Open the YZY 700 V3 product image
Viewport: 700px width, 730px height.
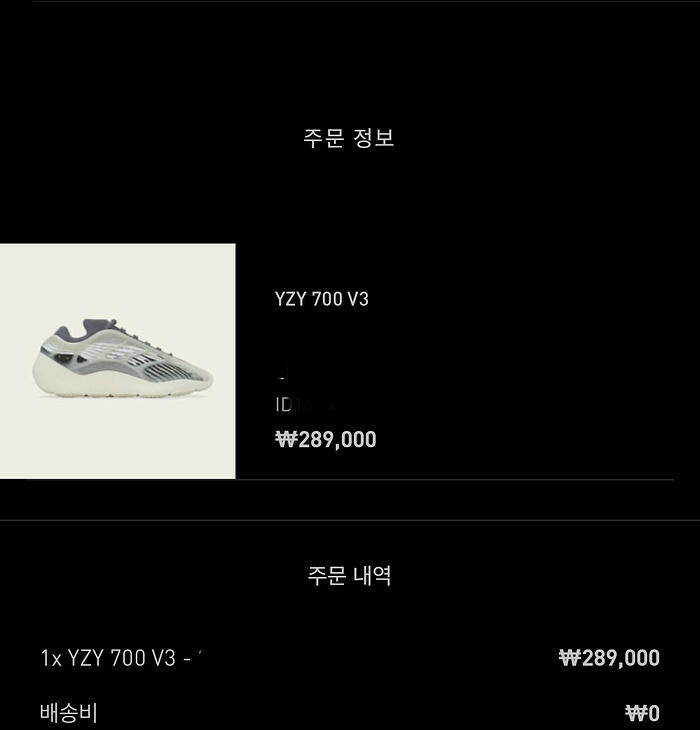coord(117,361)
